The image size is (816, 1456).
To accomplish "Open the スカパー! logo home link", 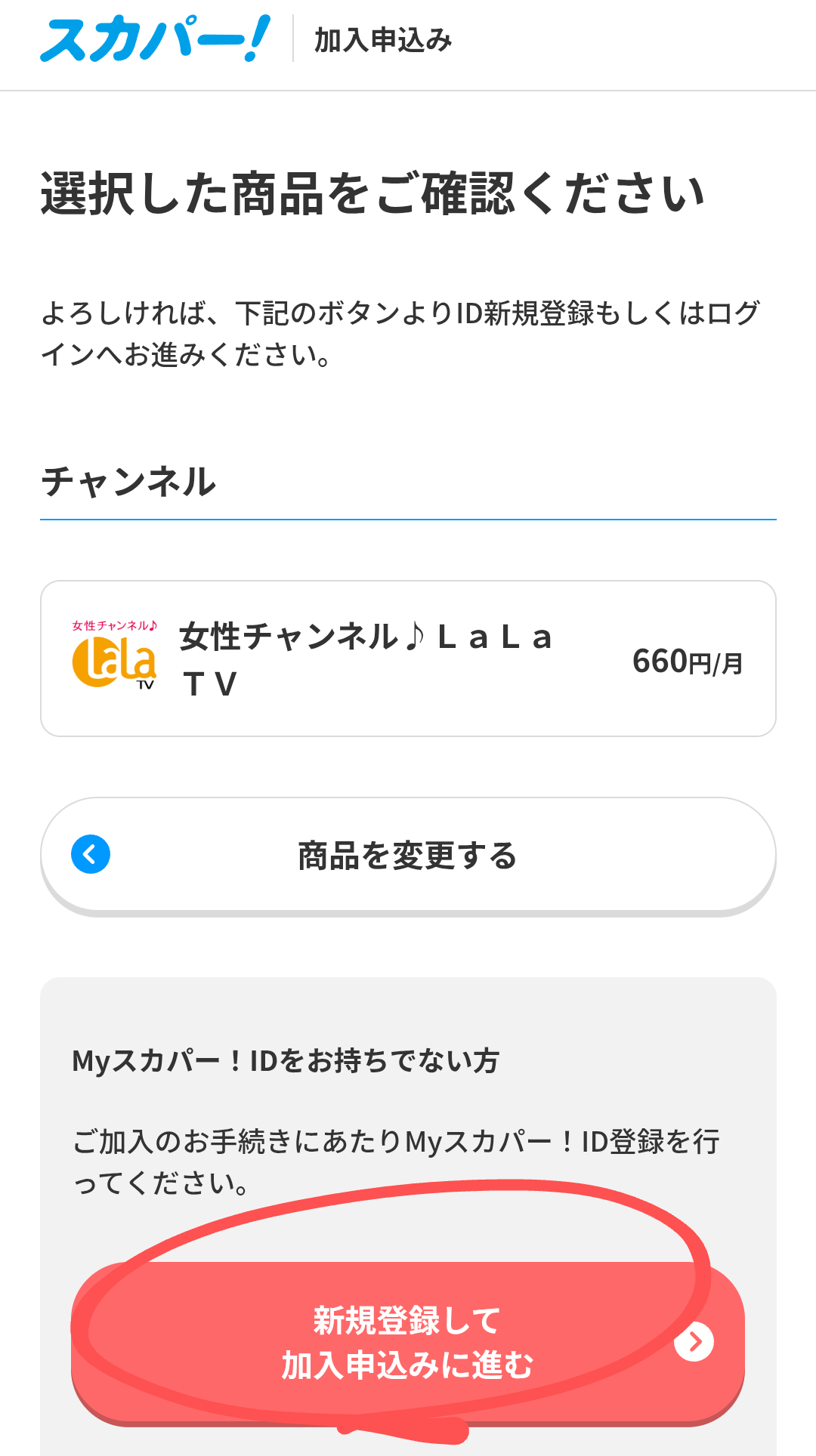I will click(x=155, y=39).
